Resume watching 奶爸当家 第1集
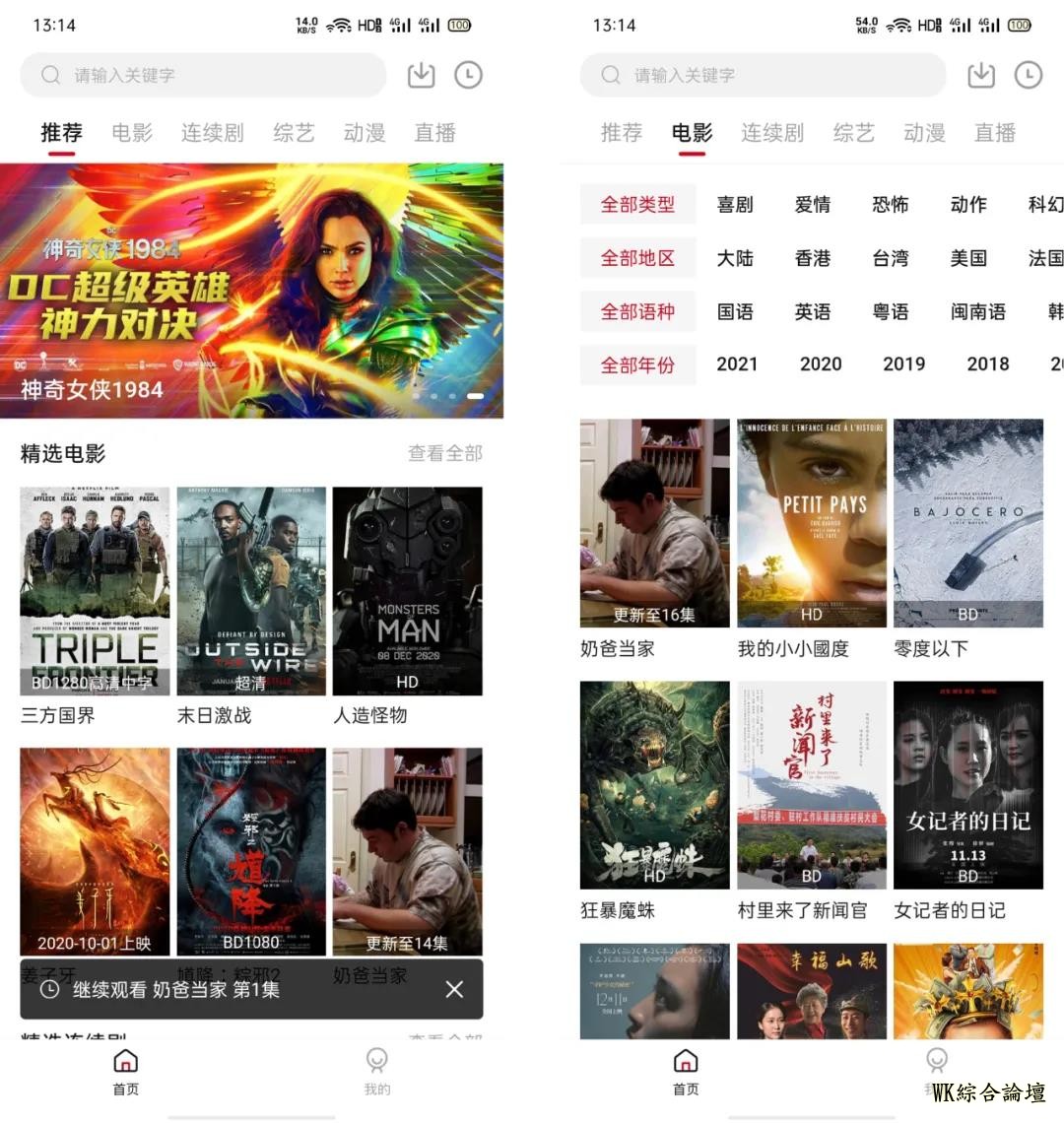The width and height of the screenshot is (1064, 1123). coord(177,989)
